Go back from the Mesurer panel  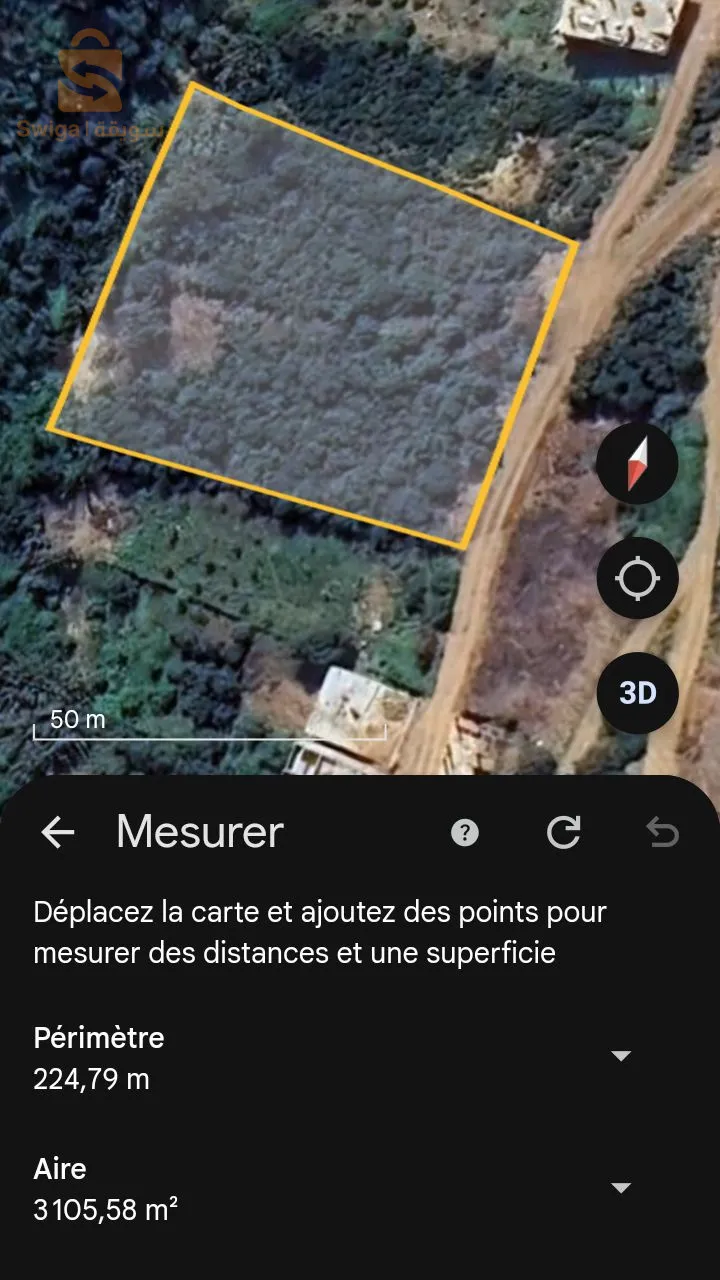coord(58,832)
